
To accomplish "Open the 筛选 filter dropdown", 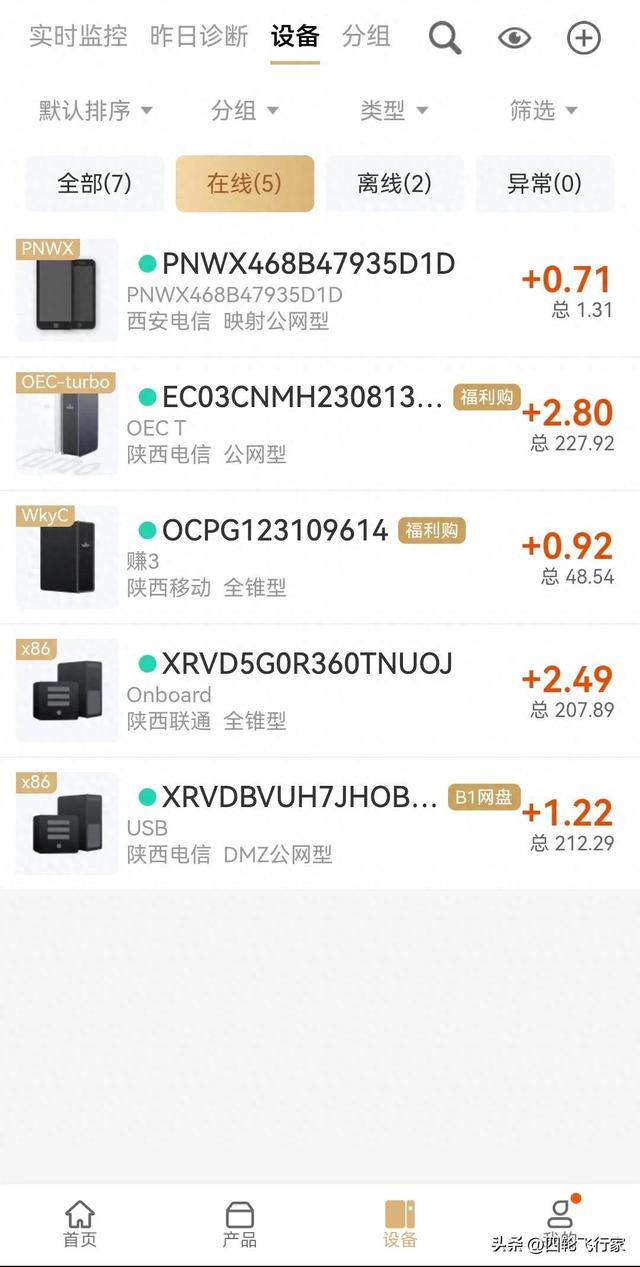I will click(x=543, y=110).
